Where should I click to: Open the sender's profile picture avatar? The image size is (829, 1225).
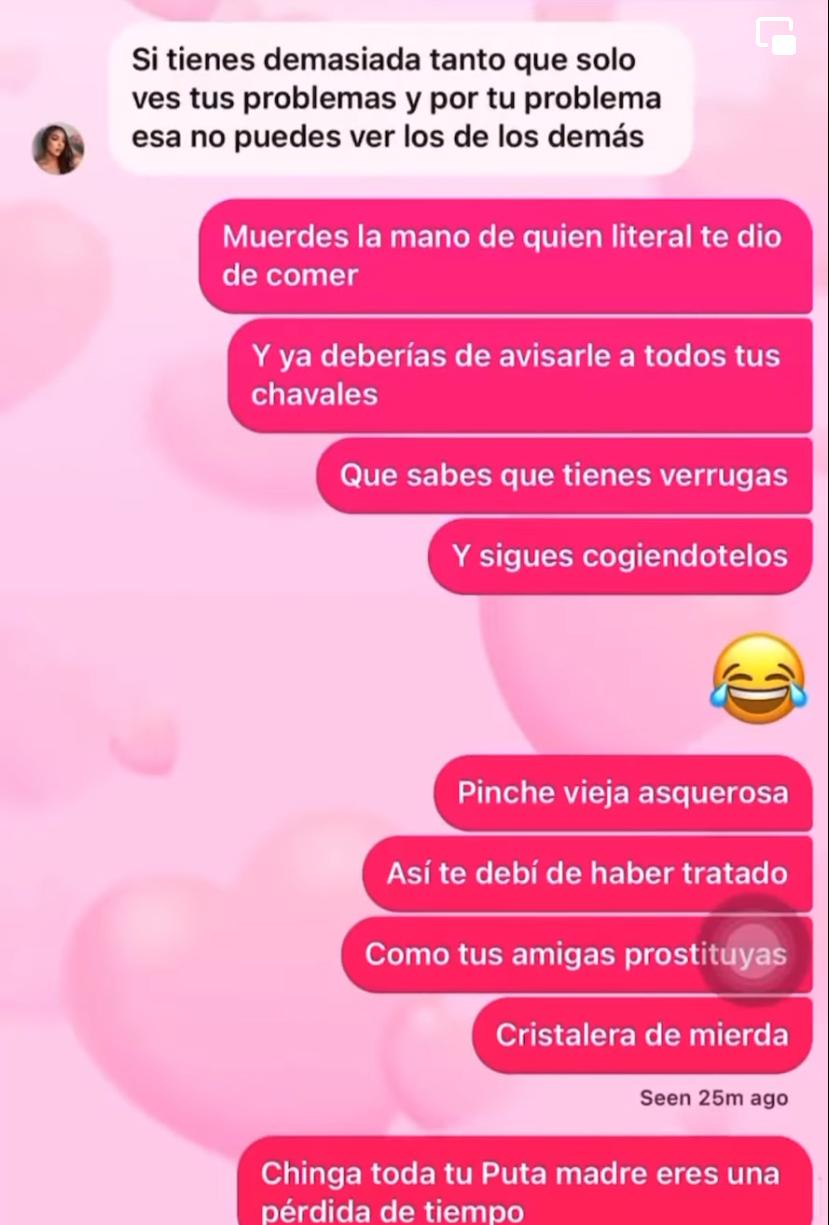[x=58, y=150]
